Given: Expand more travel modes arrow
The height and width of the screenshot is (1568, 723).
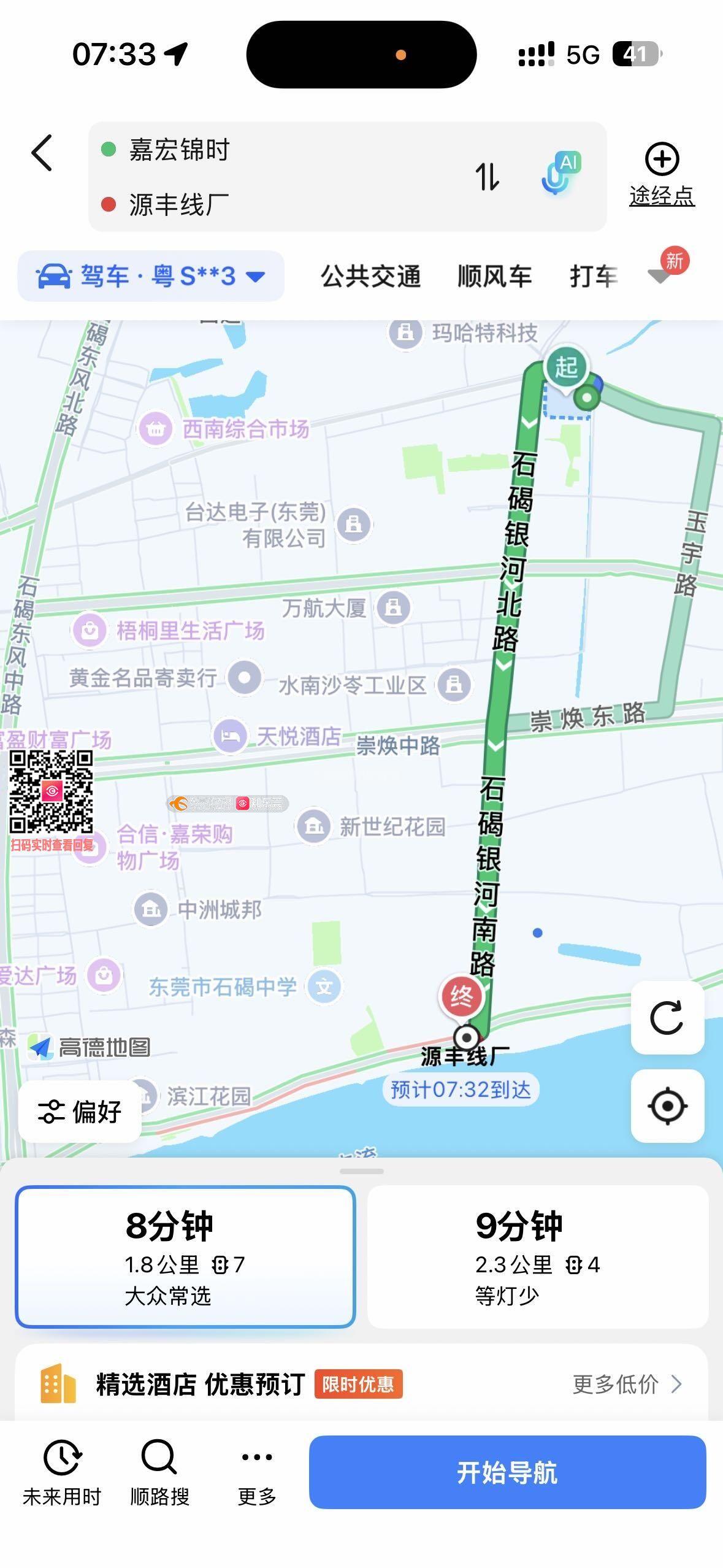Looking at the screenshot, I should pos(660,275).
